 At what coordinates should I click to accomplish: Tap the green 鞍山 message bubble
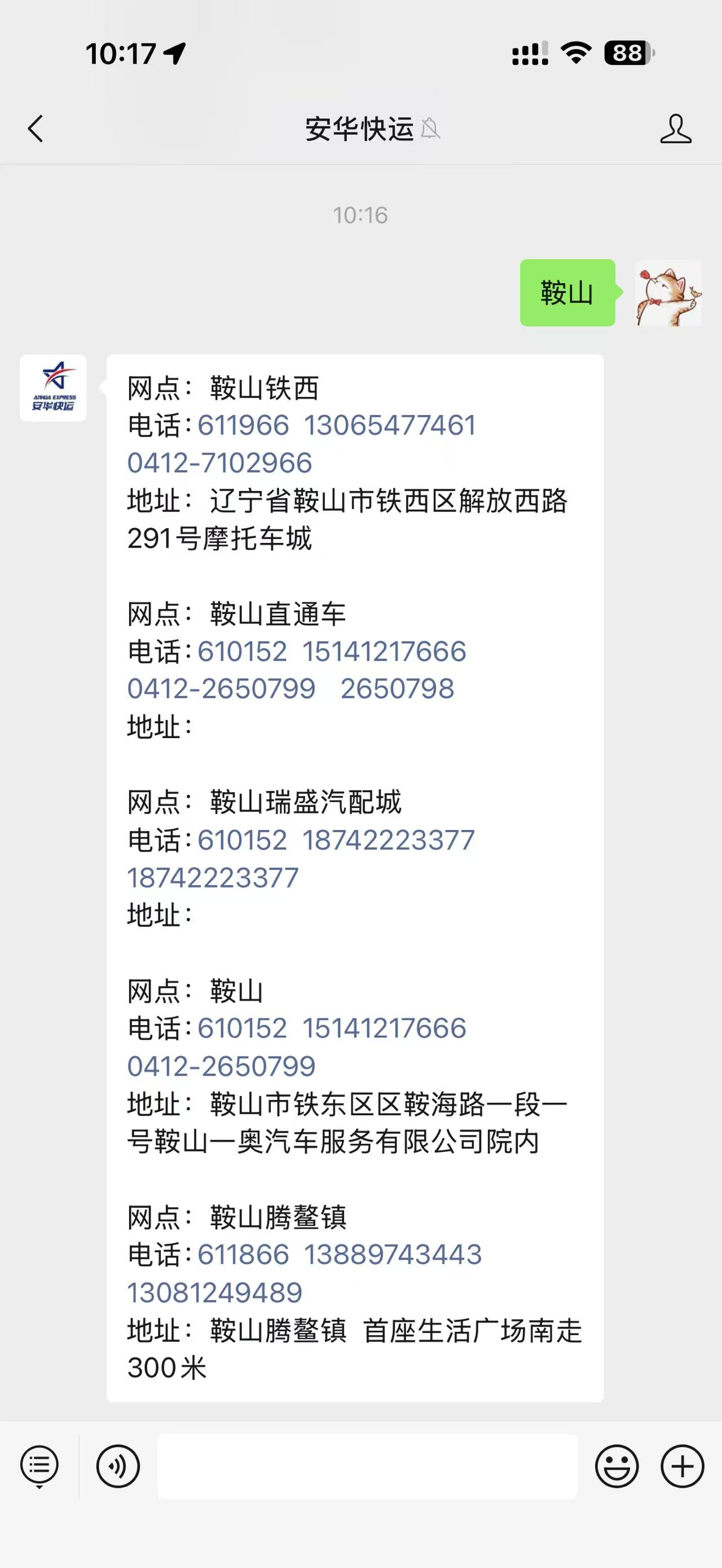coord(567,294)
